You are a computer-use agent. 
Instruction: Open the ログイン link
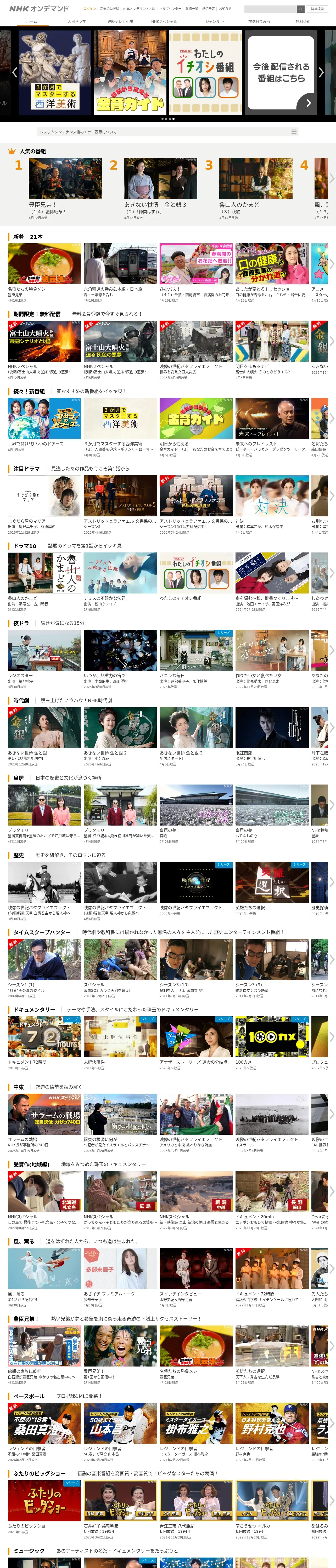(90, 9)
